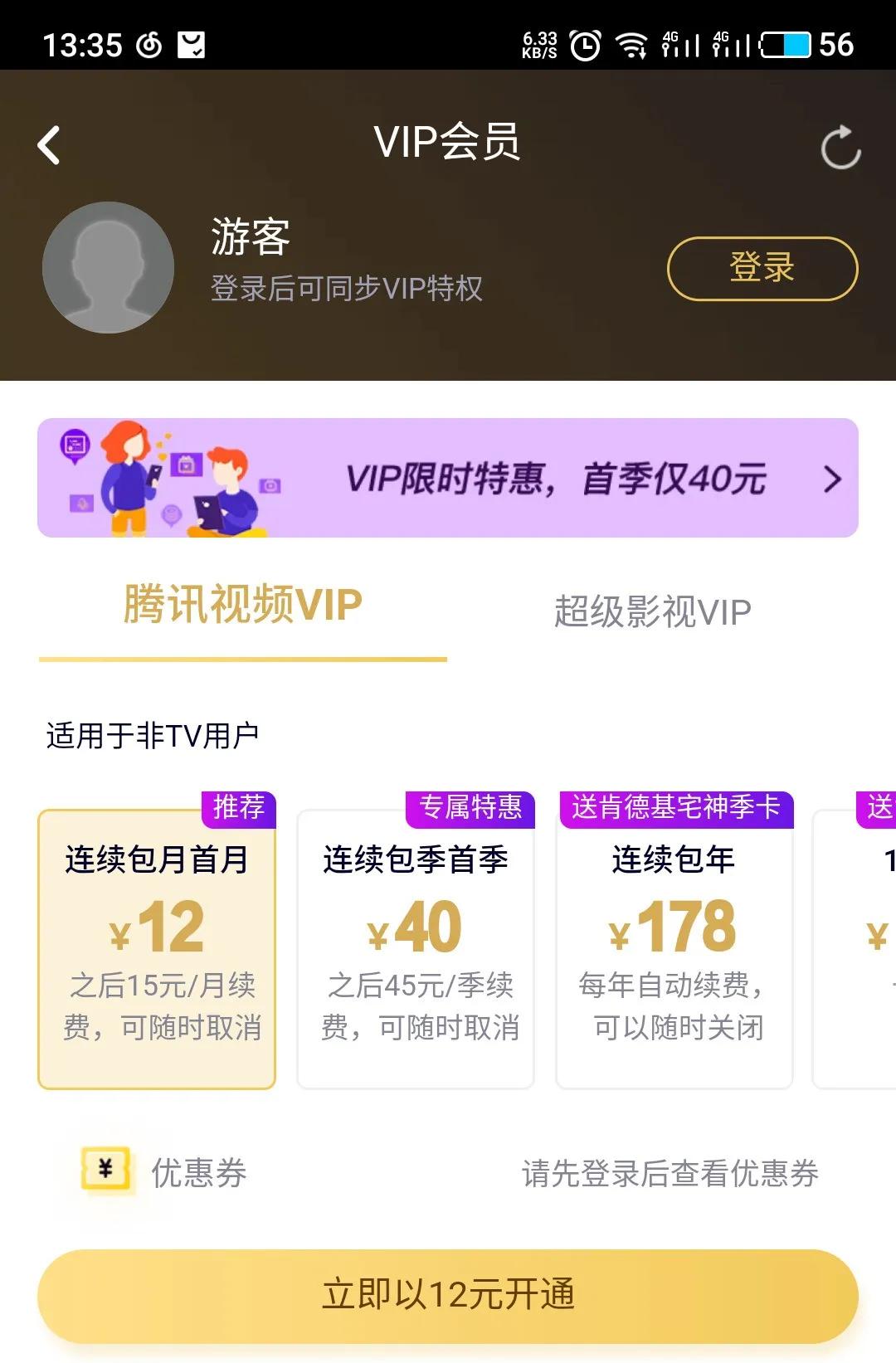Click the guest avatar placeholder image

coord(108,265)
